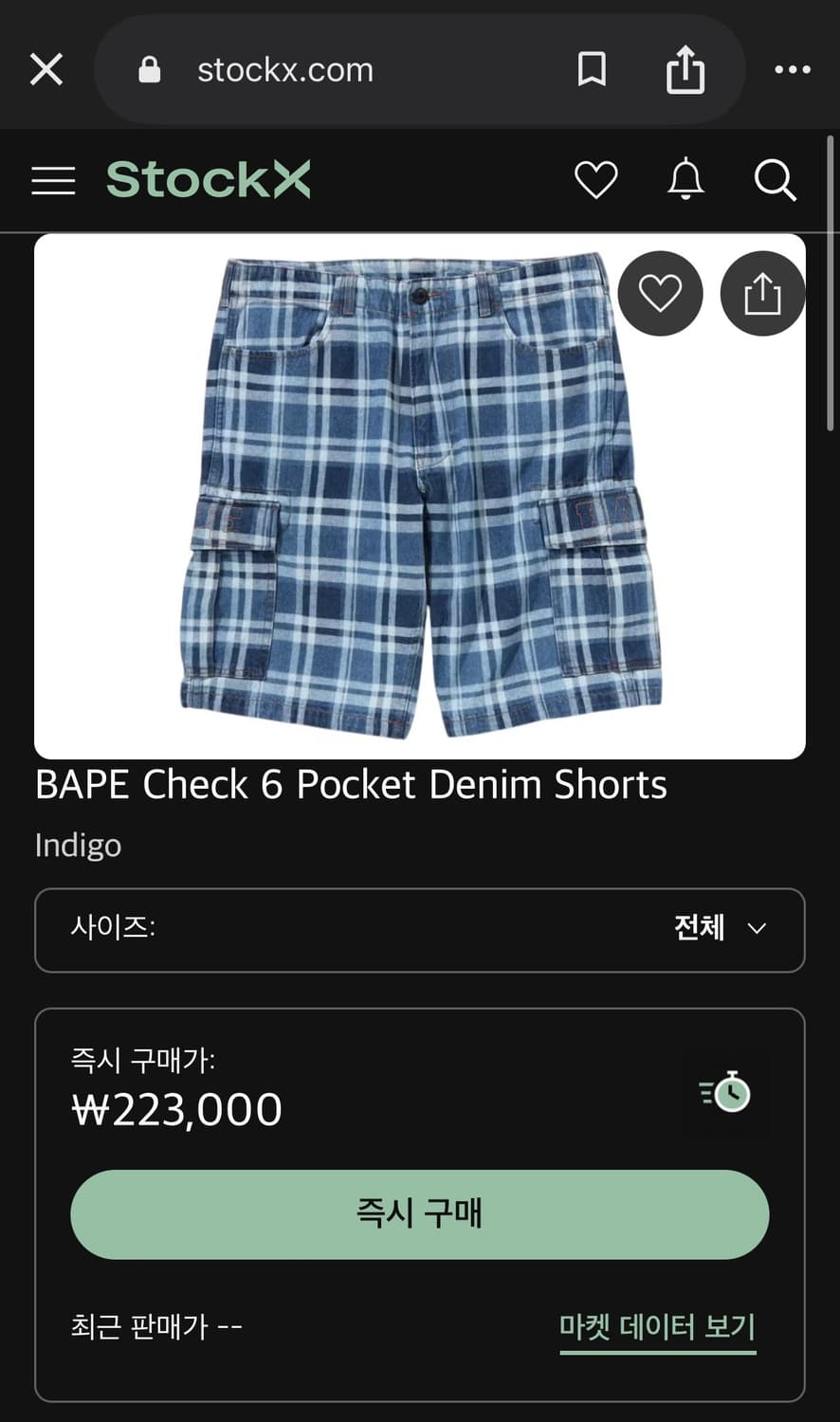Open the express shipping stopwatch icon
Image resolution: width=840 pixels, height=1422 pixels.
(x=725, y=1092)
